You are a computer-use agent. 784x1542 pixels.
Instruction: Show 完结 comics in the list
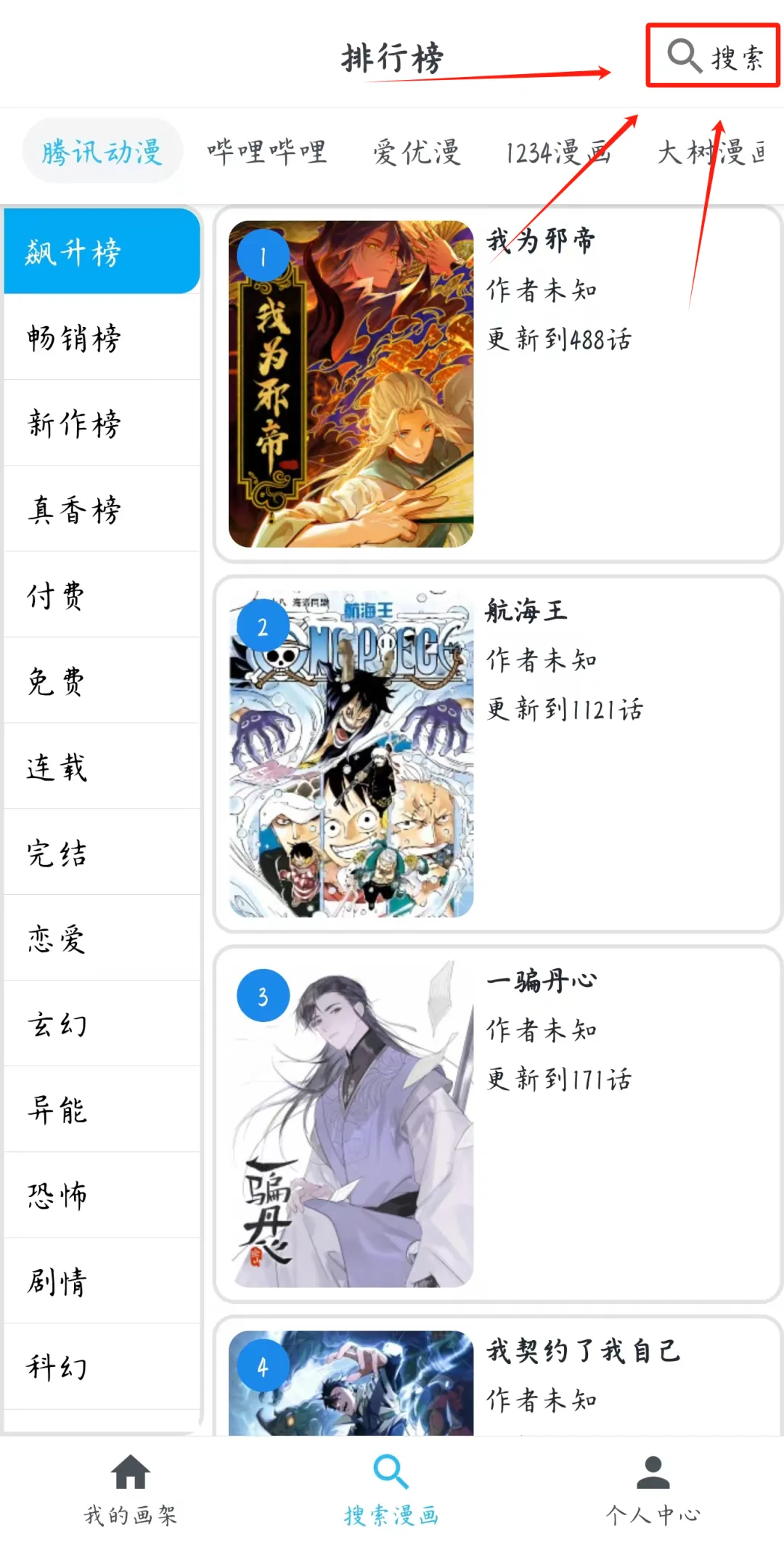[x=102, y=852]
